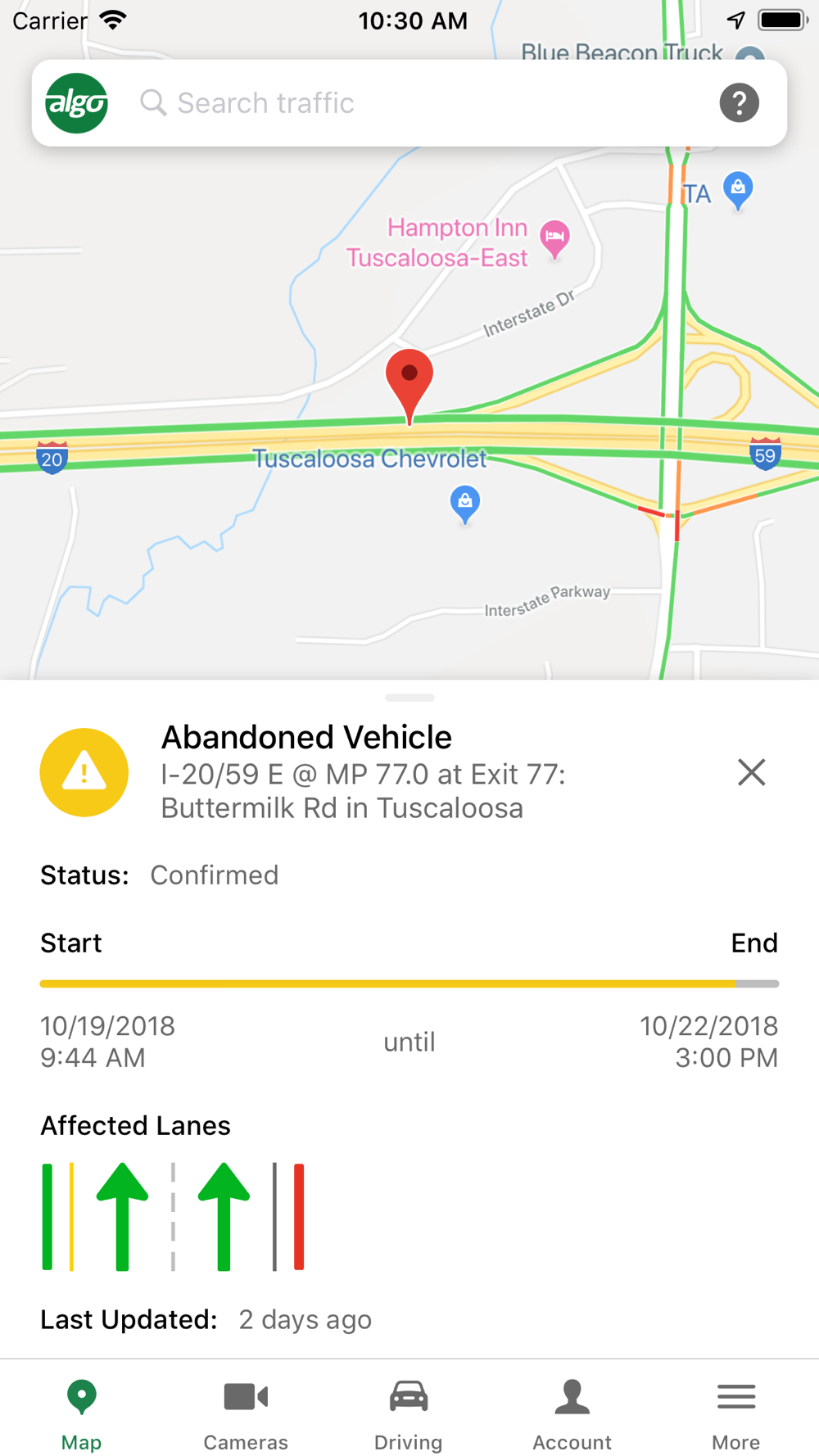Close the Abandoned Vehicle details panel
819x1456 pixels.
[751, 772]
